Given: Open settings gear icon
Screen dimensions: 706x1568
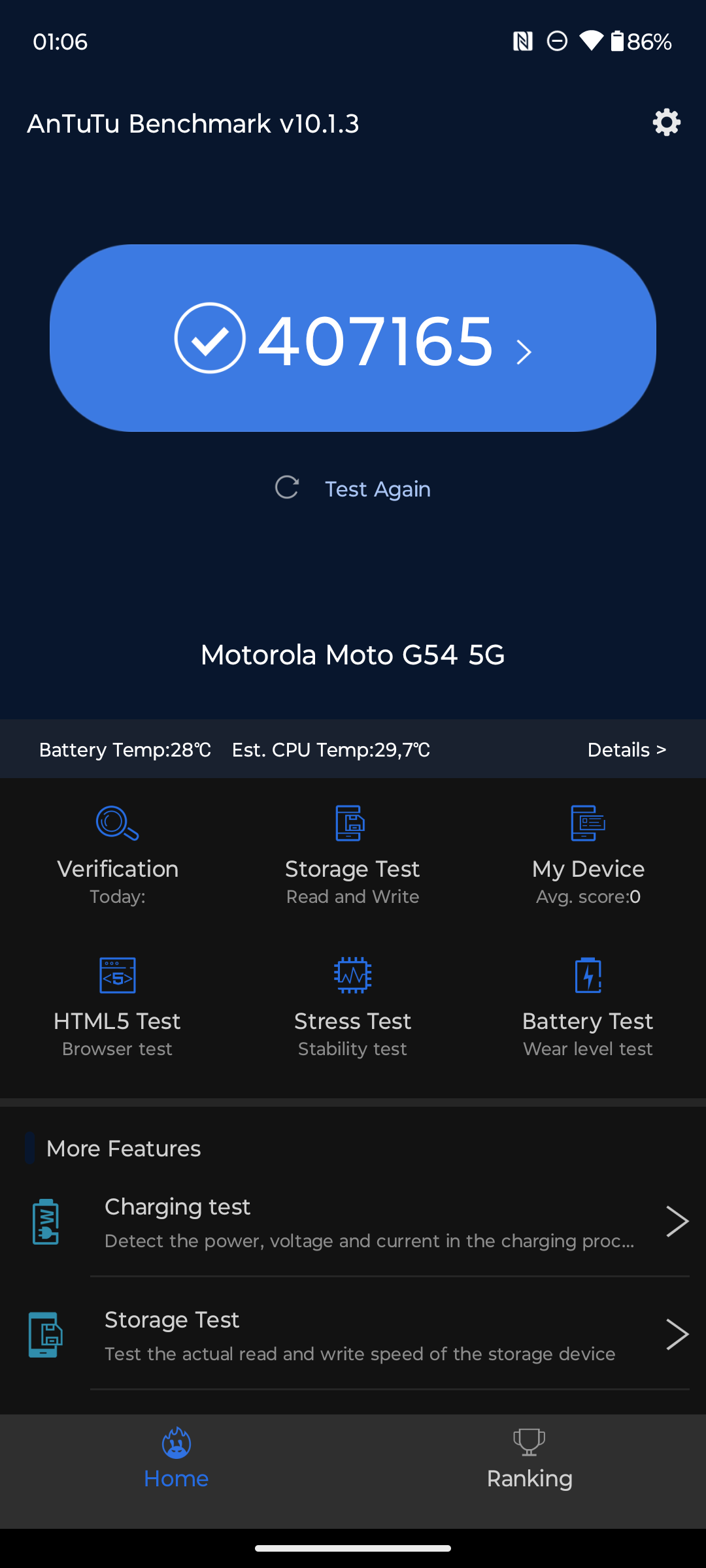Looking at the screenshot, I should tap(666, 123).
